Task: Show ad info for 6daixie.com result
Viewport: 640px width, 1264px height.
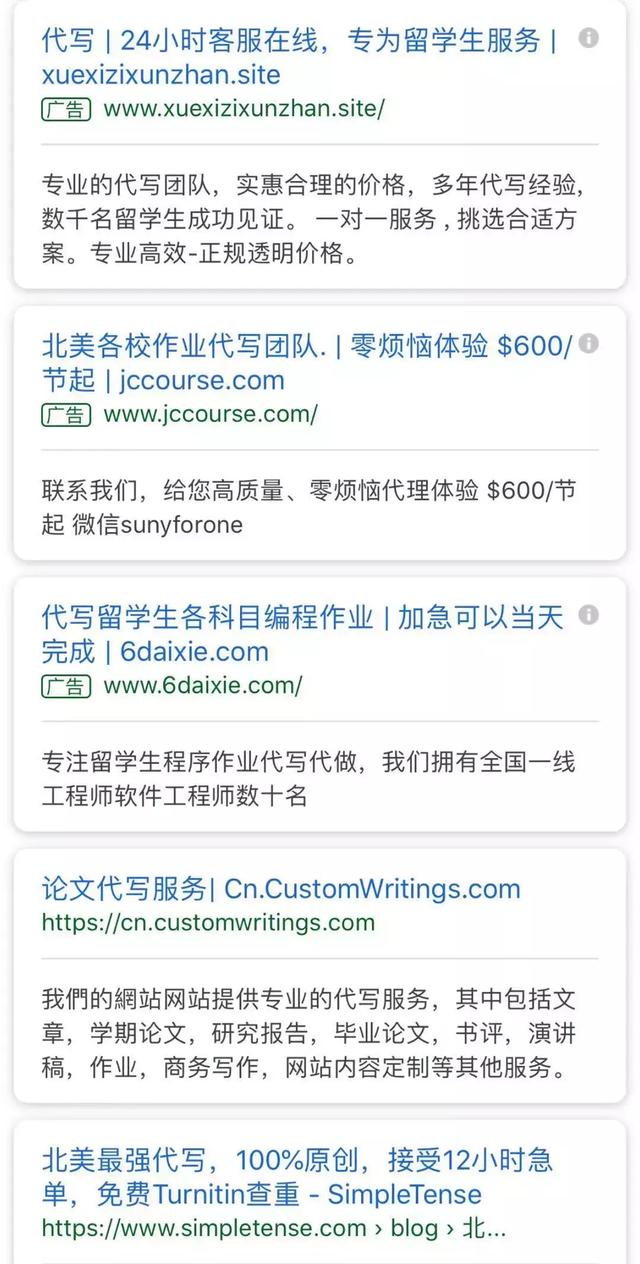Action: pos(589,615)
